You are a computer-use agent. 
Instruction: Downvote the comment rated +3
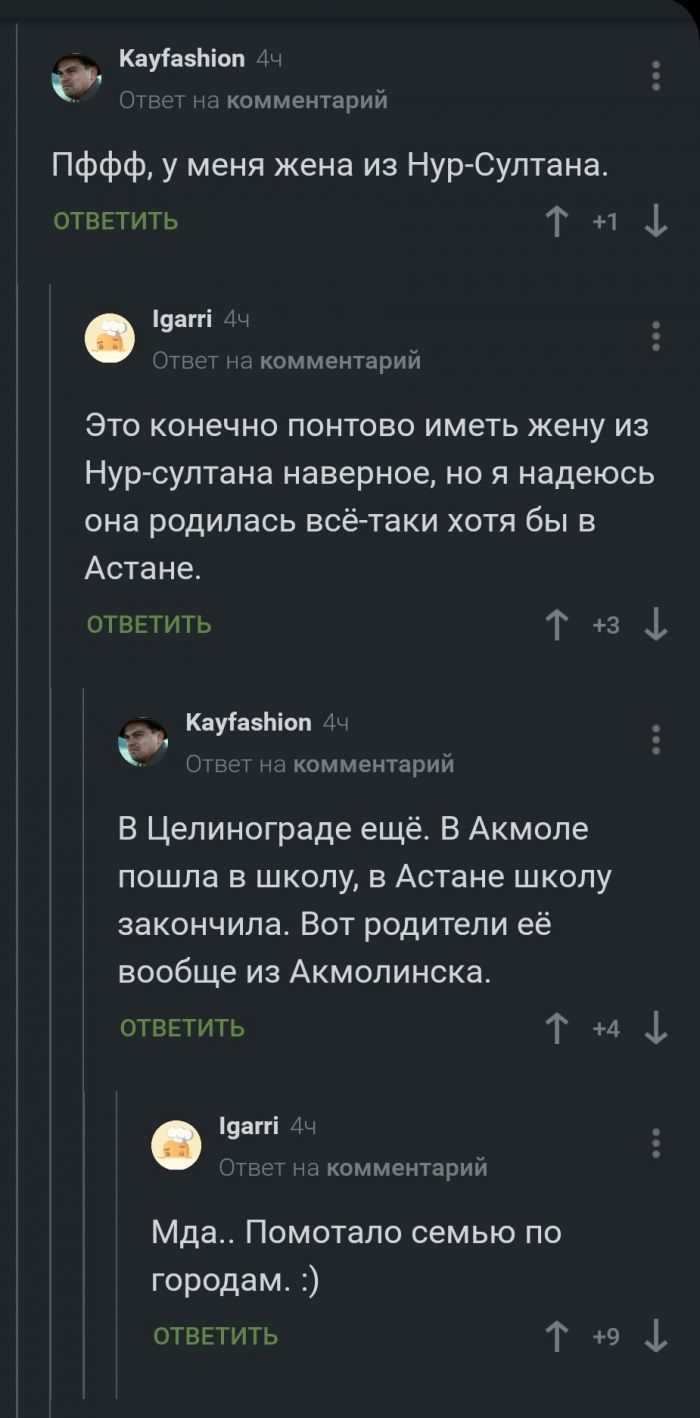(x=656, y=625)
